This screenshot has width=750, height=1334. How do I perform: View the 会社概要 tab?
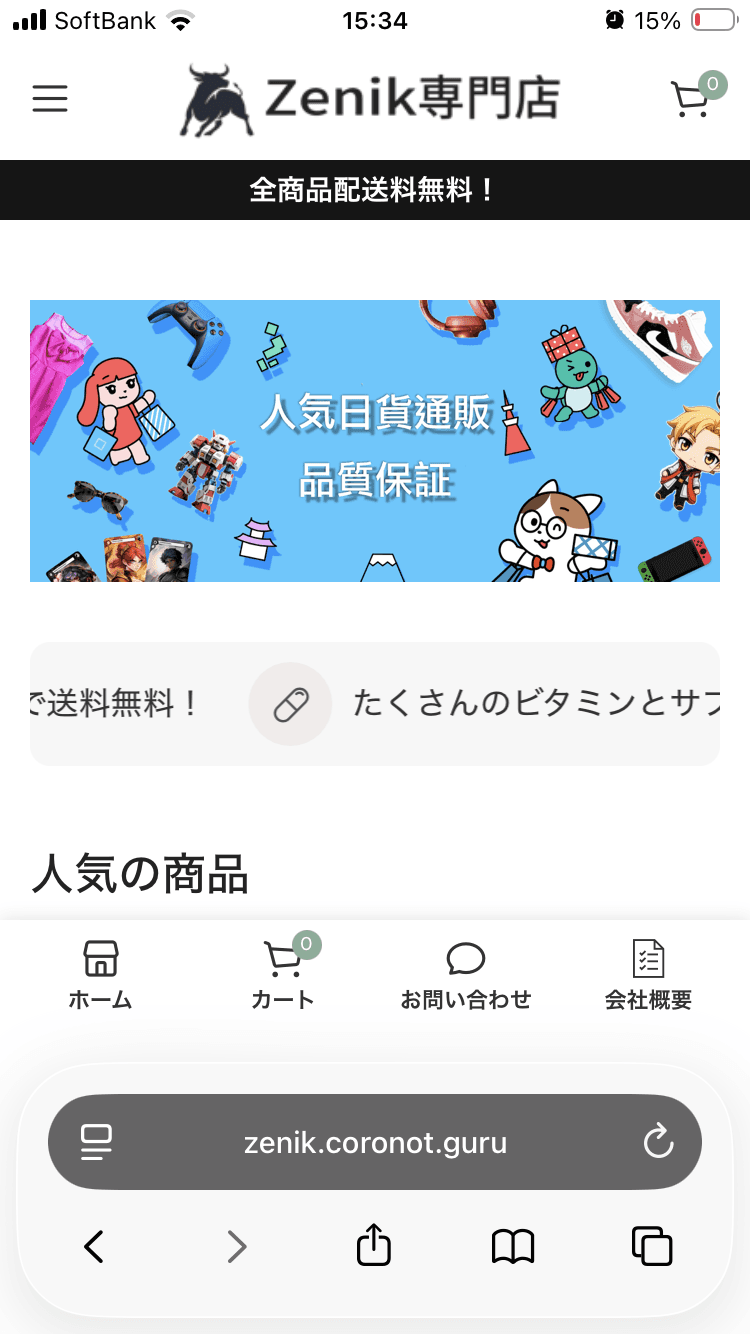(648, 974)
